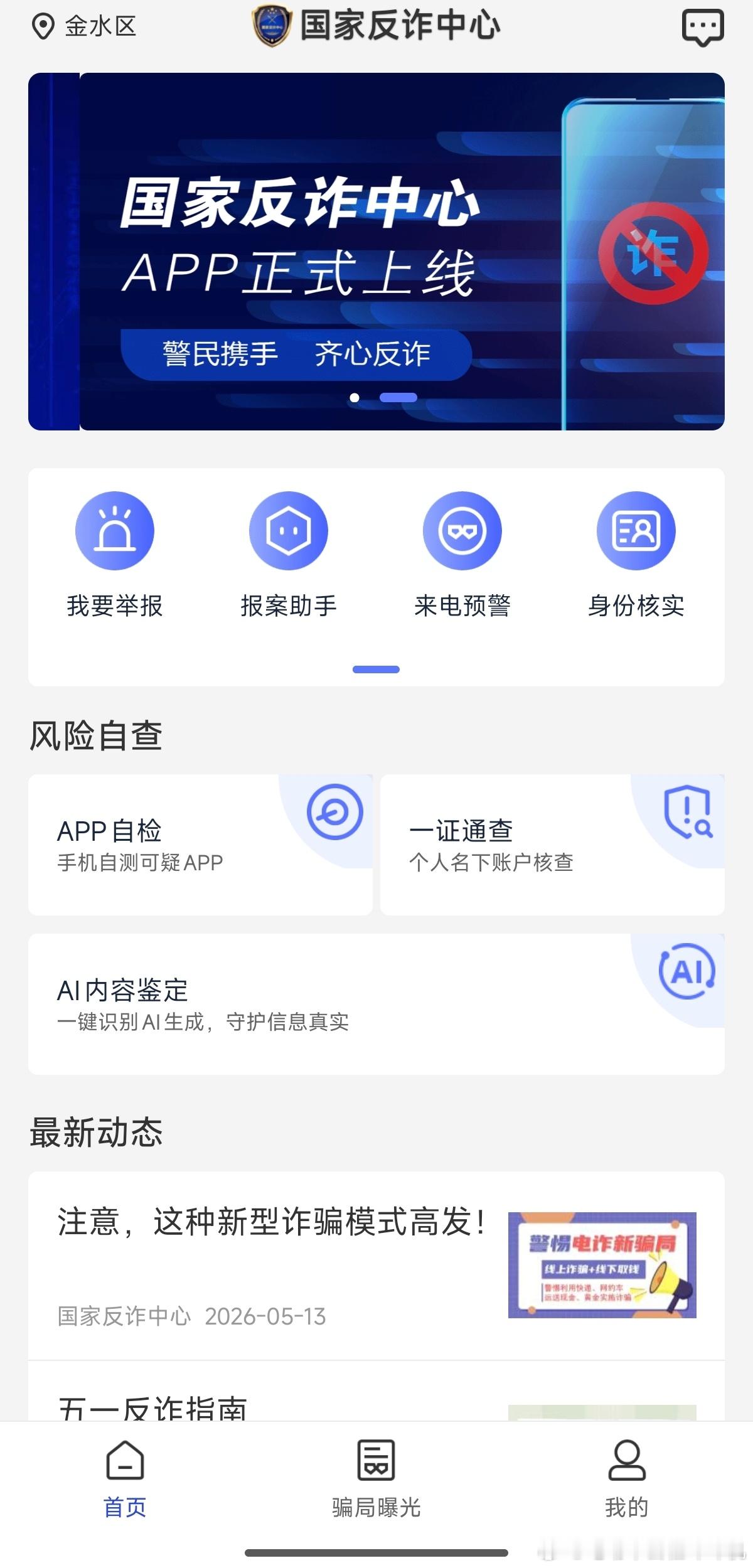Open the message icon in top bar
This screenshot has width=753, height=1568.
(703, 27)
